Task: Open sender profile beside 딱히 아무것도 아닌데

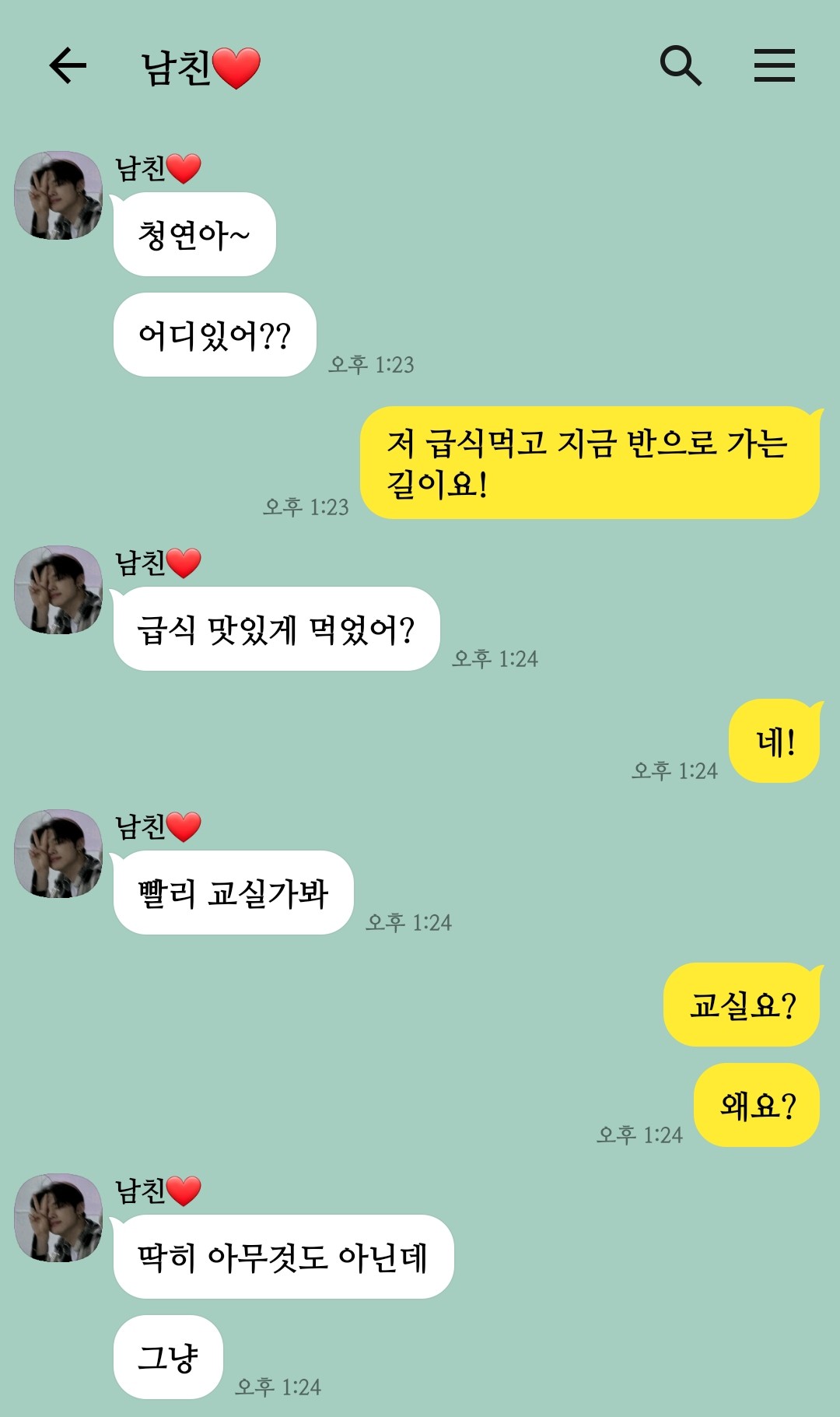Action: tap(58, 1218)
